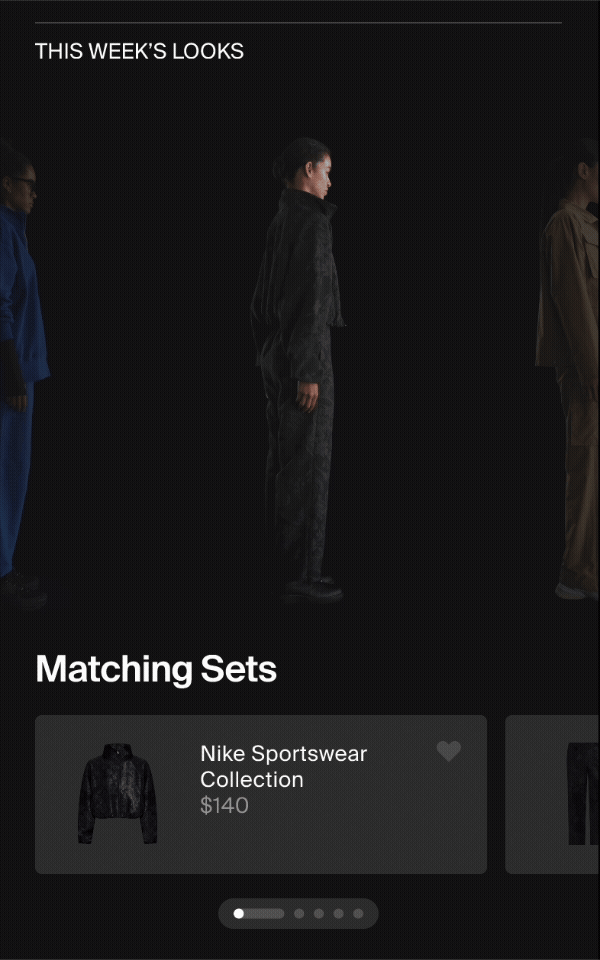Open the Nike Sportswear Collection $140 card
Viewport: 600px width, 960px height.
coord(261,794)
